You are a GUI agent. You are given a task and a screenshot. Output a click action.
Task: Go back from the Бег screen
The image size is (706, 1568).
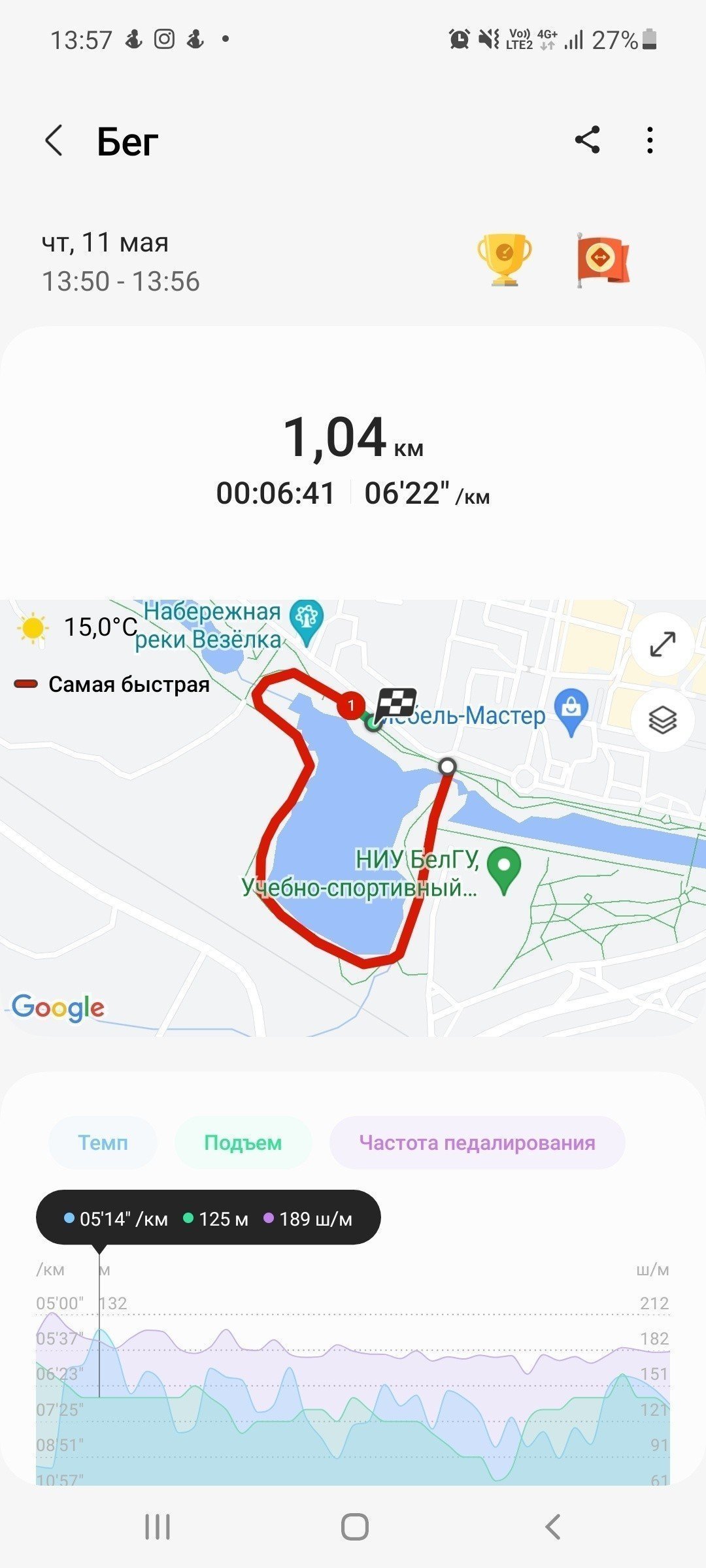(x=54, y=140)
